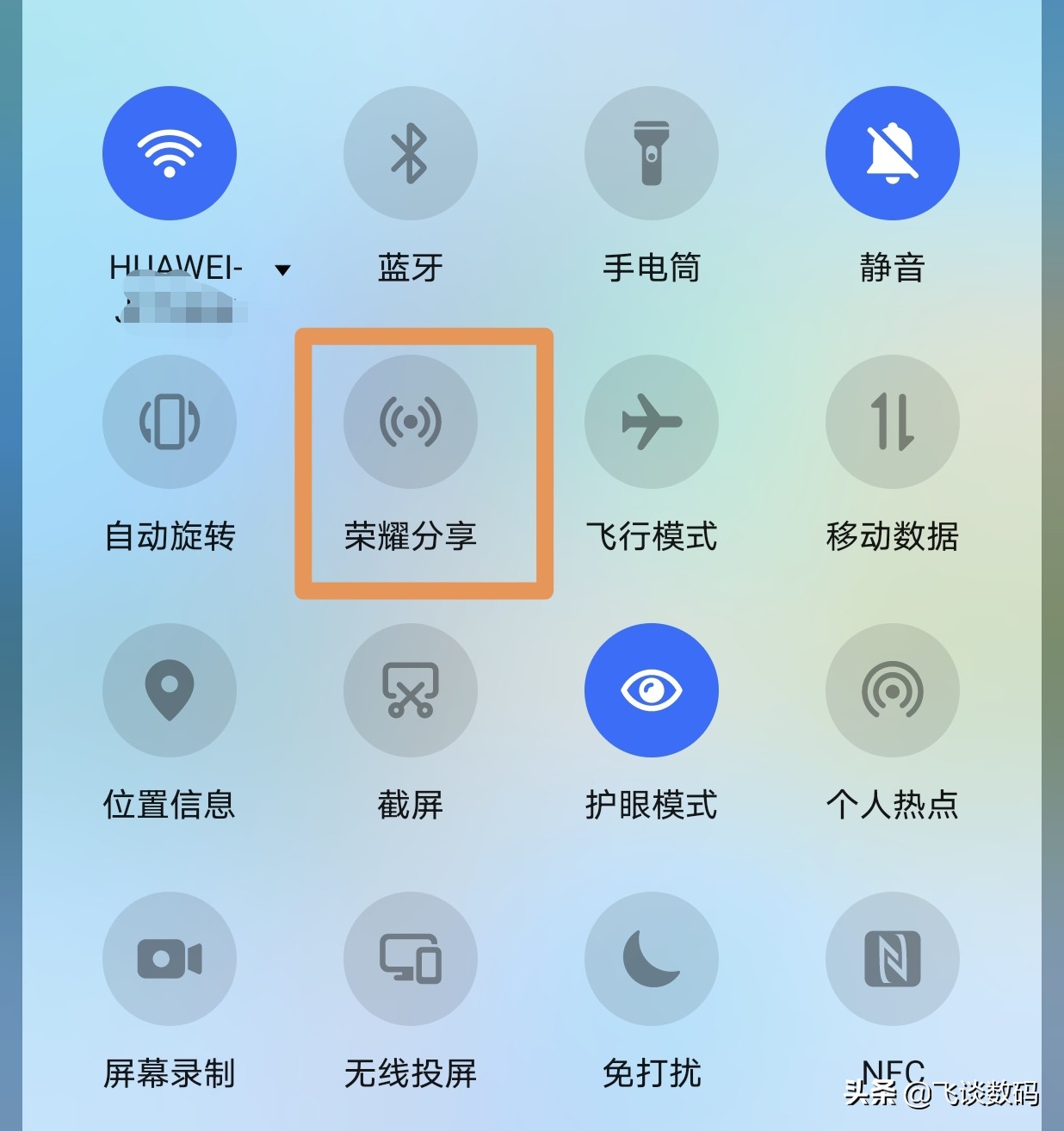
Task: Start screen recording (屏幕录制)
Action: pos(170,959)
